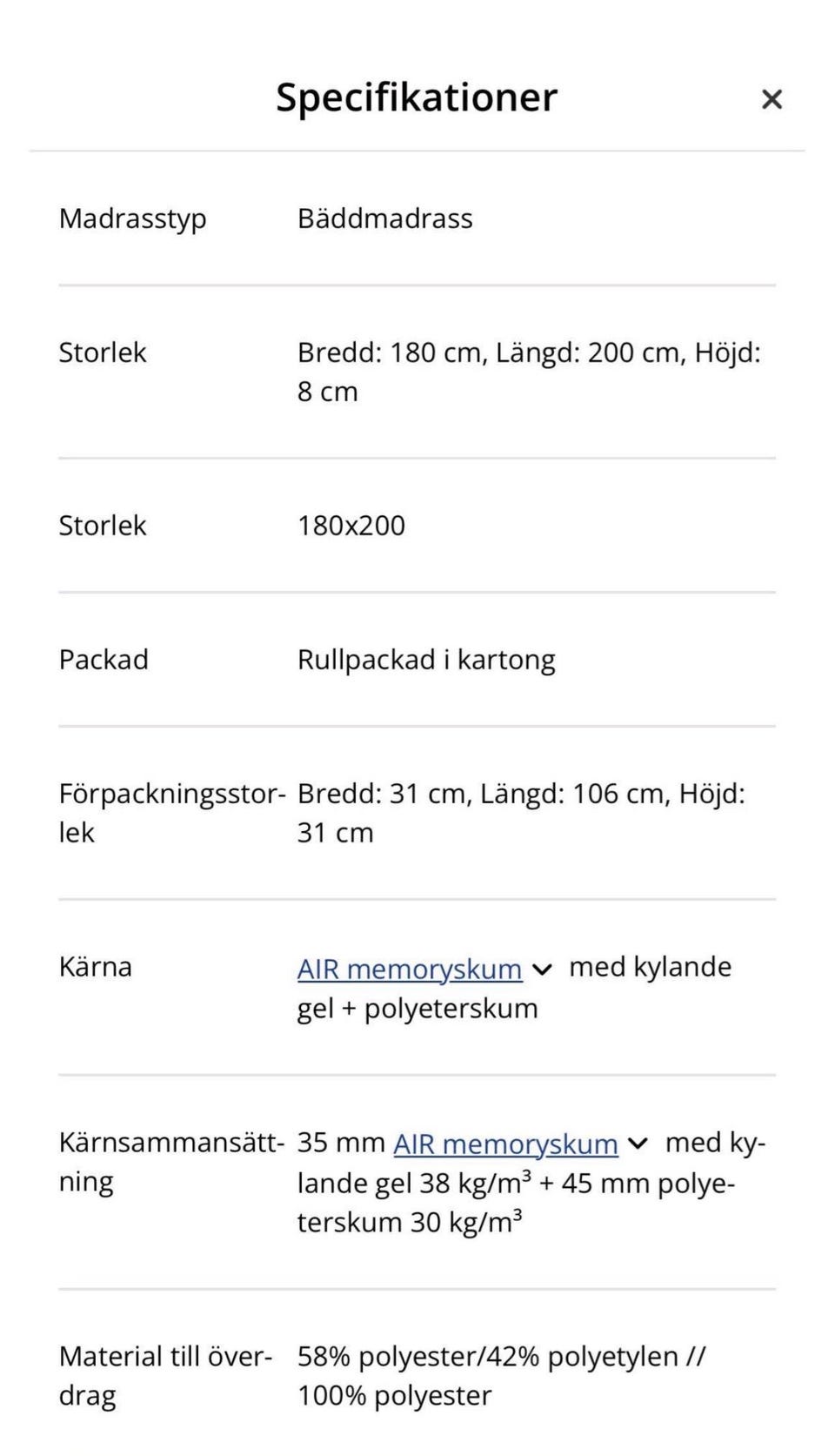Open the AIR memoryskum link under Kärna
Image resolution: width=835 pixels, height=1456 pixels.
pos(410,968)
